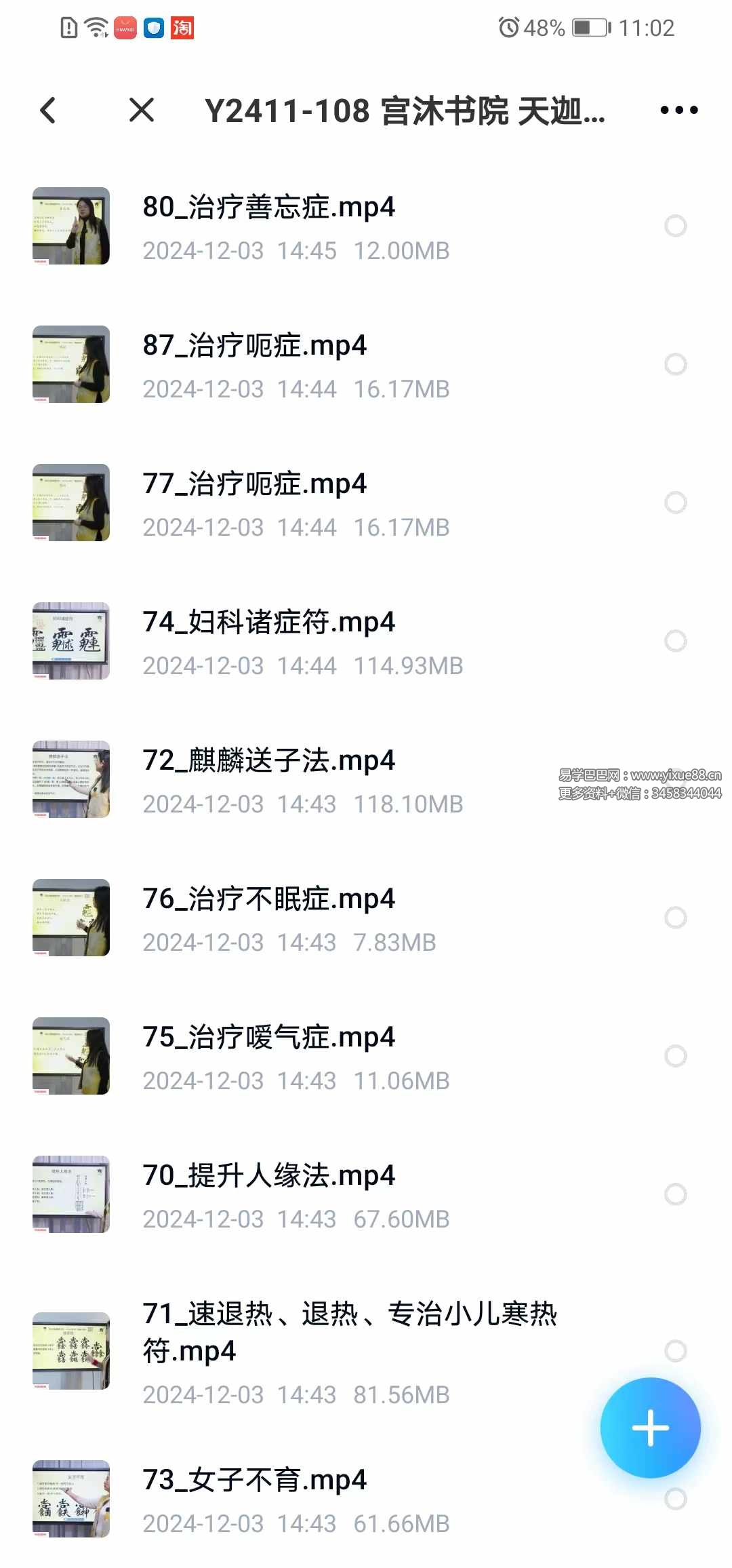Open 74_妇科诸症符.mp4
Viewport: 732px width, 1568px height.
point(268,623)
